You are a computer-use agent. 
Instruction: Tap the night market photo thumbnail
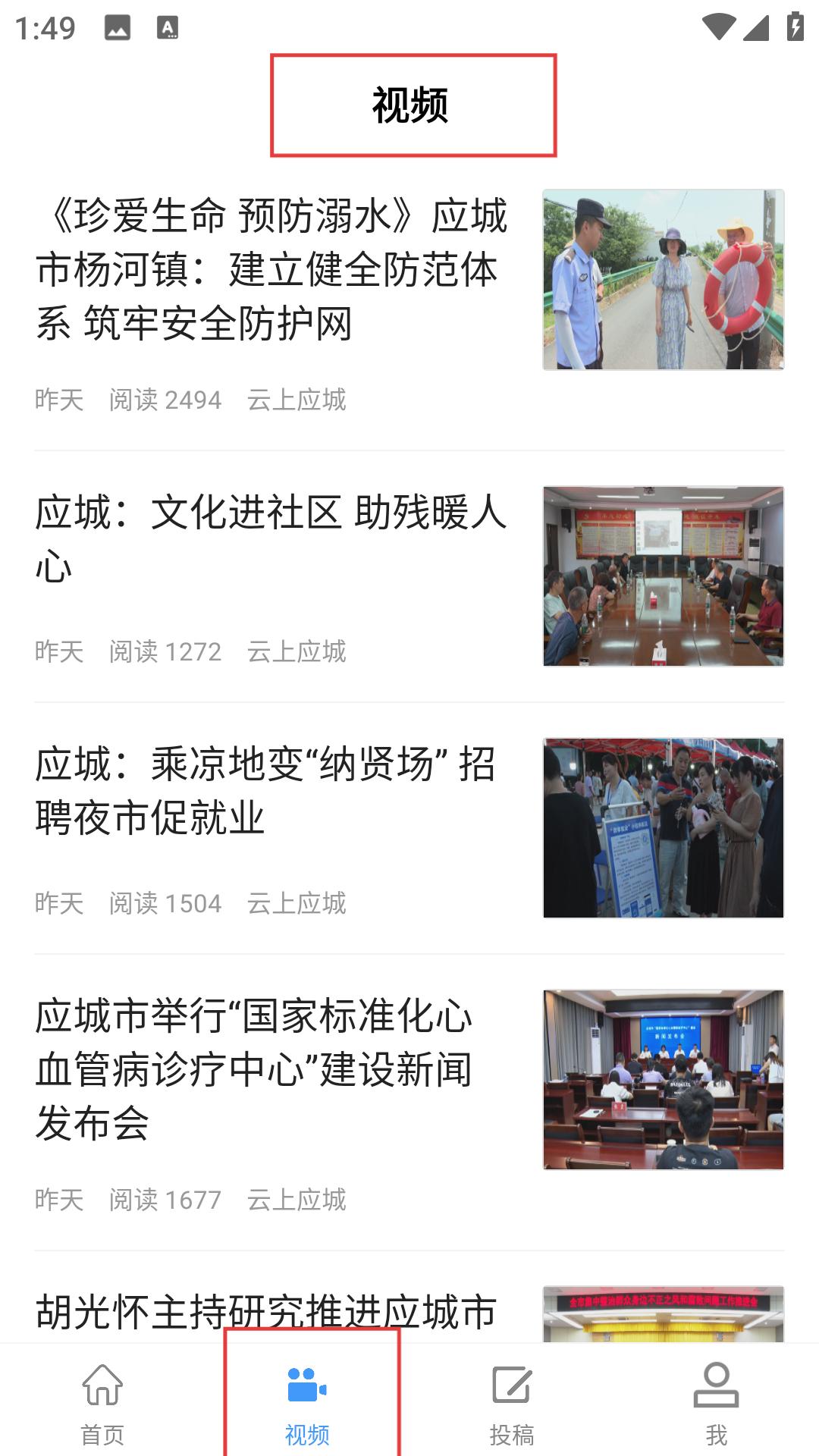pyautogui.click(x=663, y=828)
